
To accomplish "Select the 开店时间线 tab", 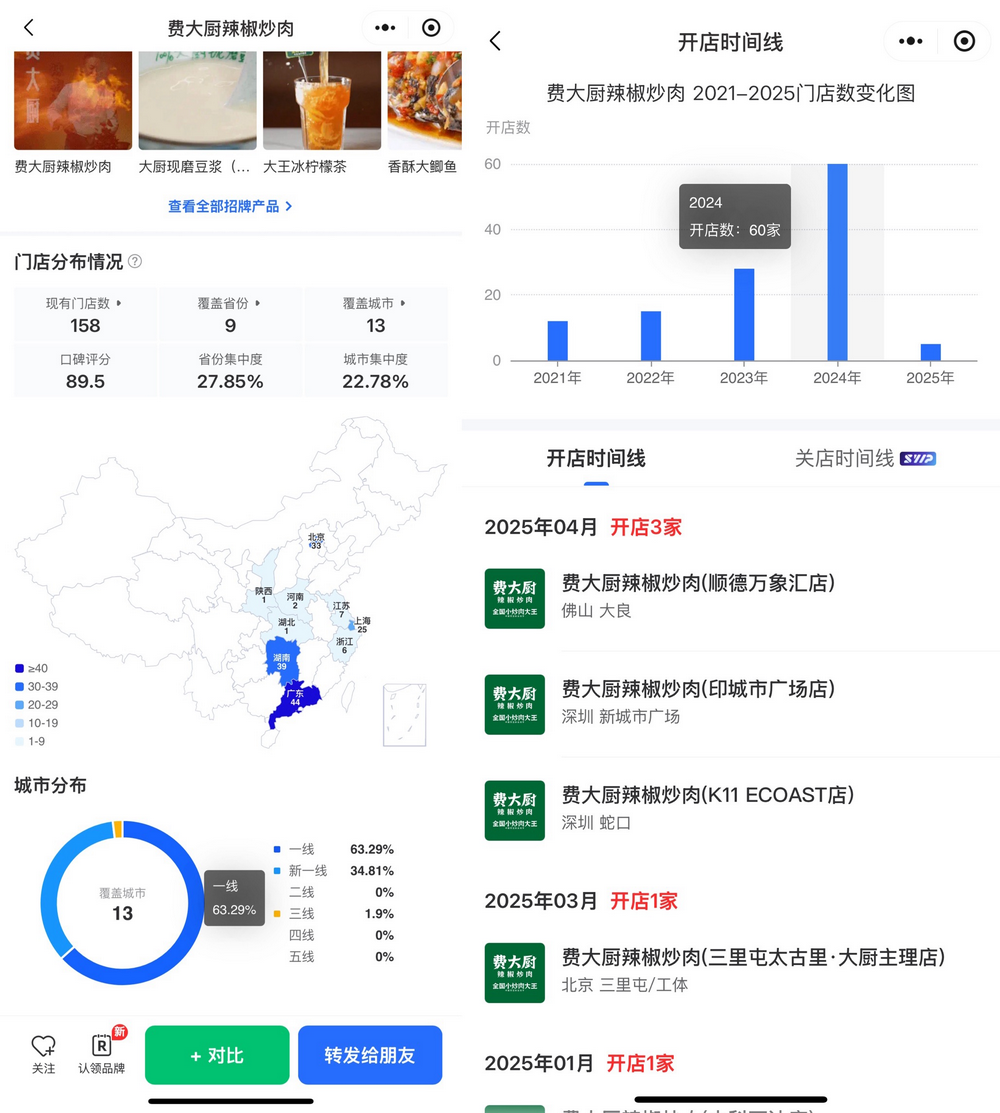I will tap(596, 458).
